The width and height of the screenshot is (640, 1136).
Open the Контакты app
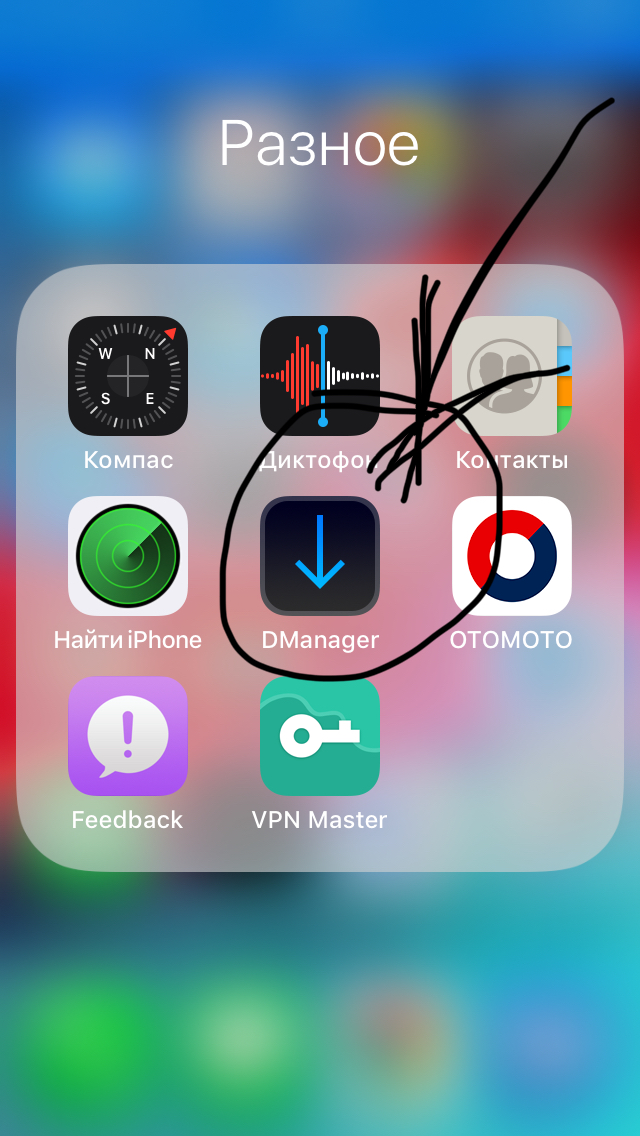[x=512, y=376]
